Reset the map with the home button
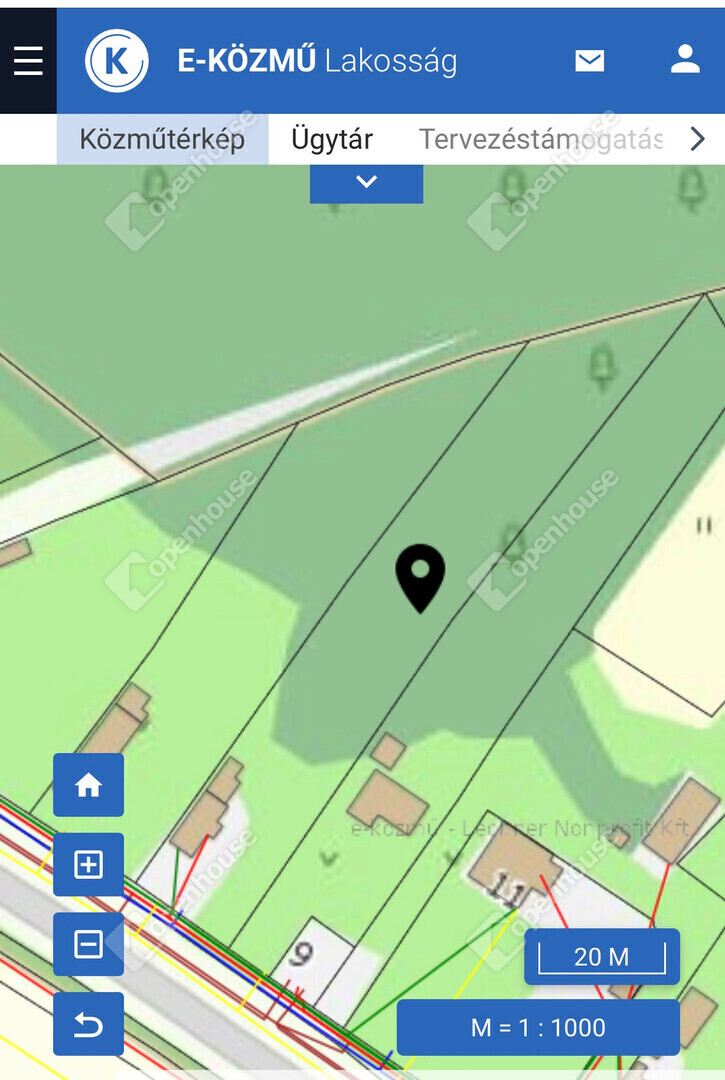Viewport: 725px width, 1080px height. point(88,785)
